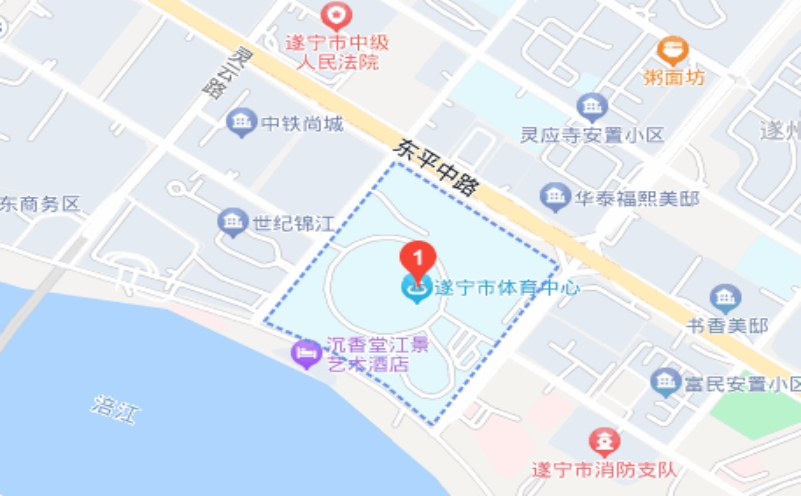Viewport: 801px width, 496px height.
Task: Open the 富民安置小区 marker
Action: pos(666,382)
